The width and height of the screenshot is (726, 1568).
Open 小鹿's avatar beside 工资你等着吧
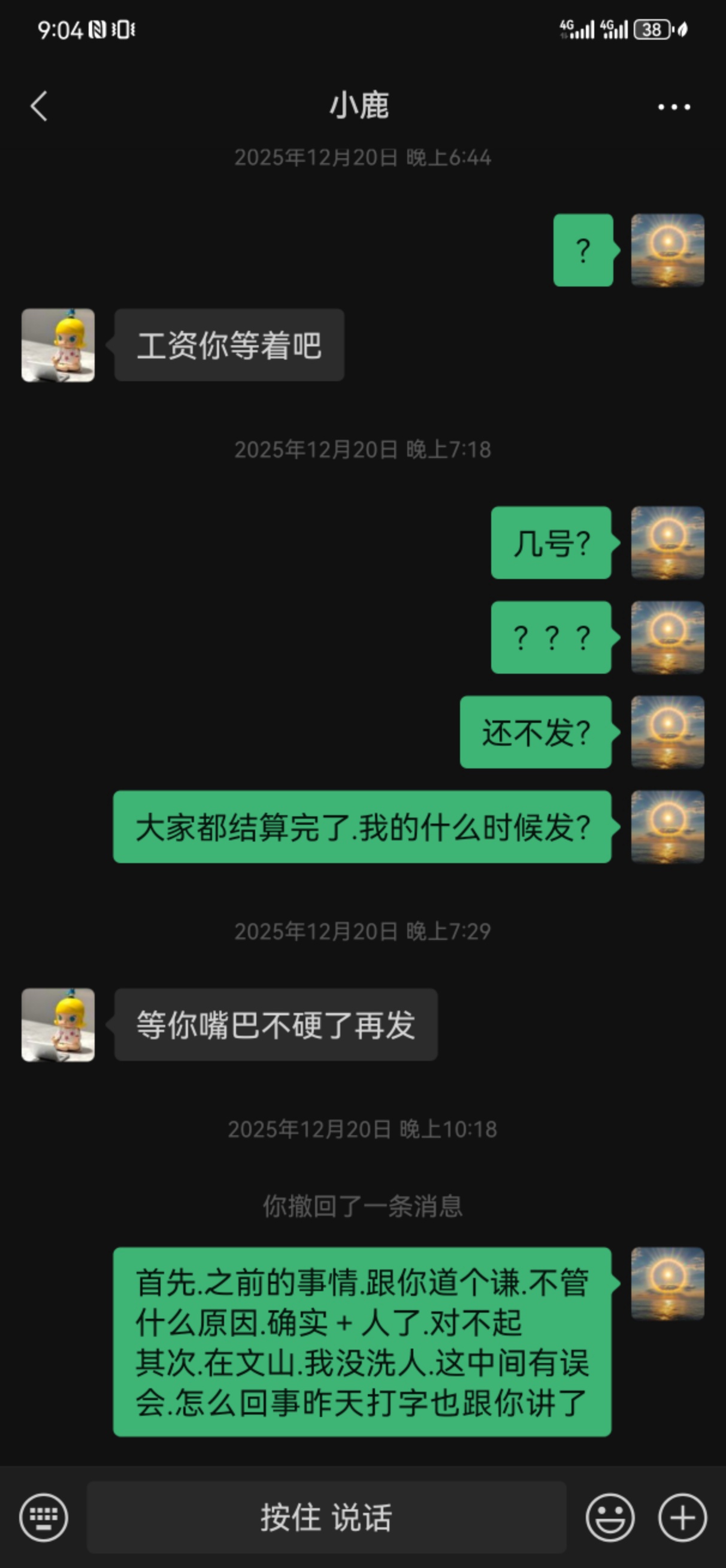pos(59,345)
